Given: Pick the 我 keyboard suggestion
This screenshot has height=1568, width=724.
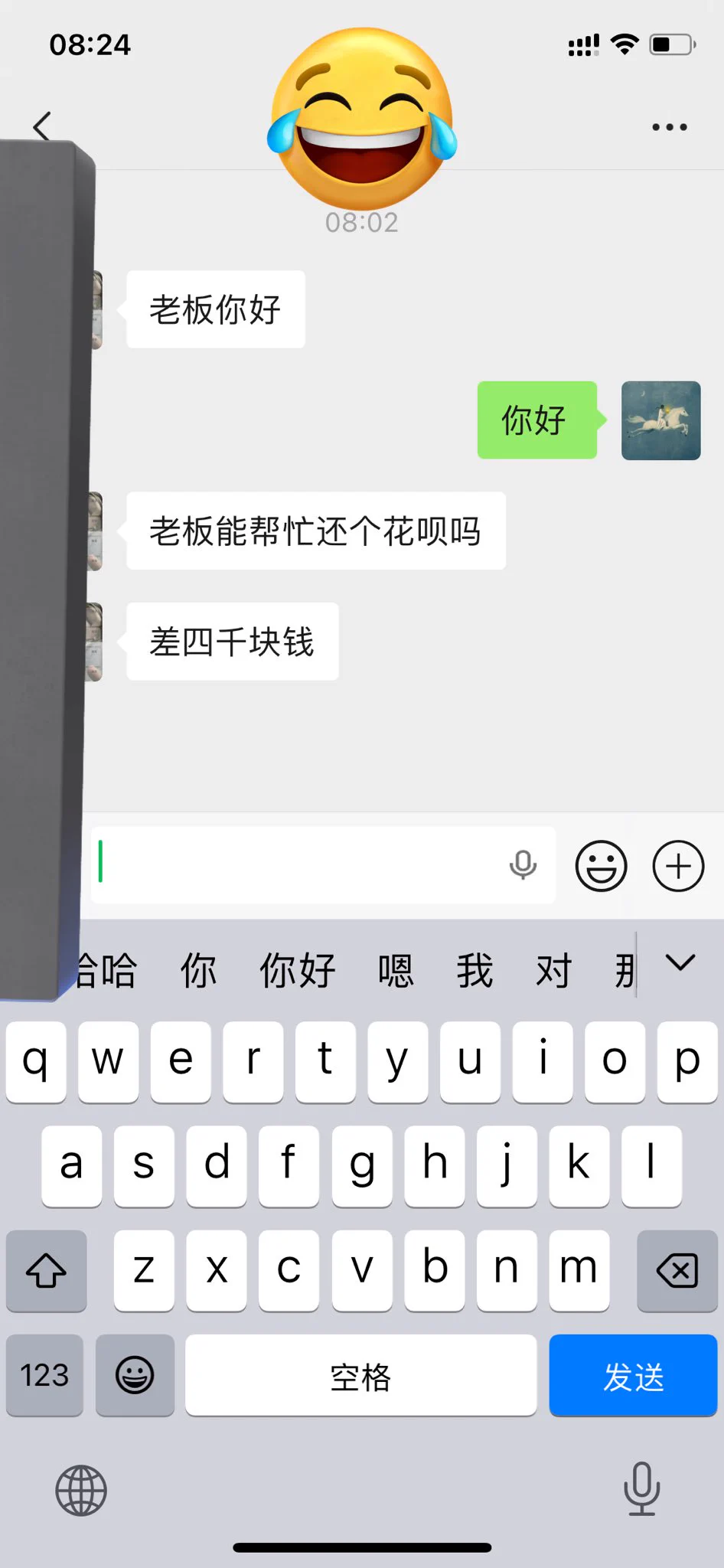Looking at the screenshot, I should coord(475,971).
